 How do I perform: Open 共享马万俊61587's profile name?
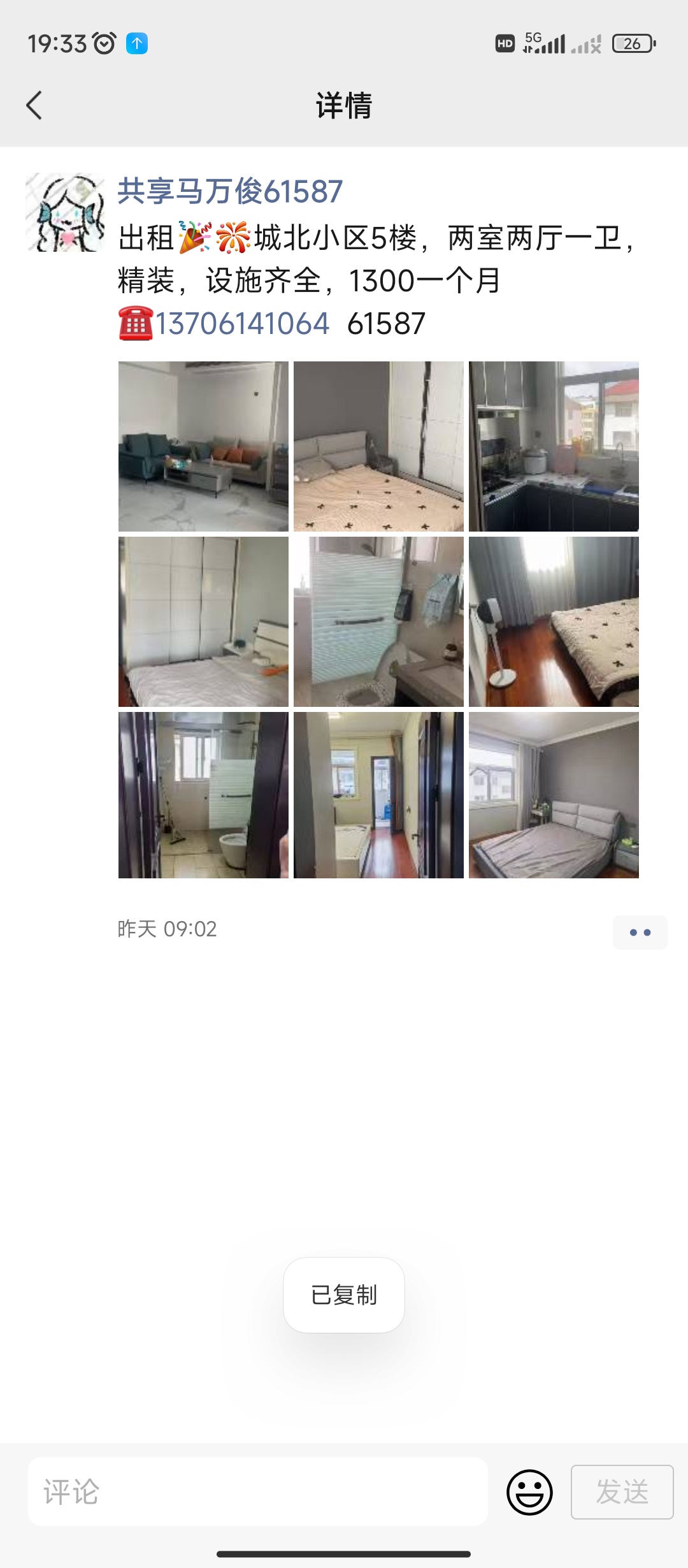[230, 191]
